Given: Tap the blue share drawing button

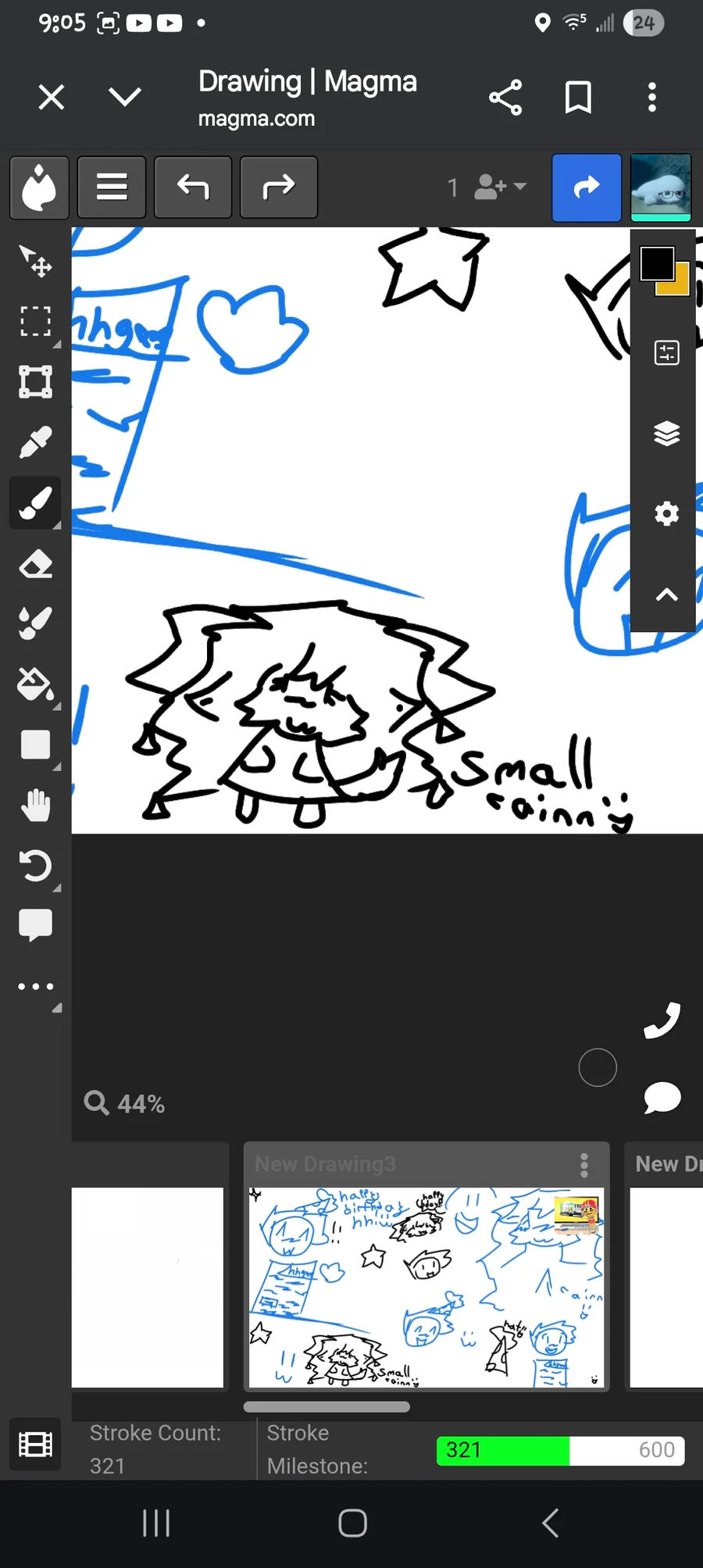Looking at the screenshot, I should tap(587, 188).
